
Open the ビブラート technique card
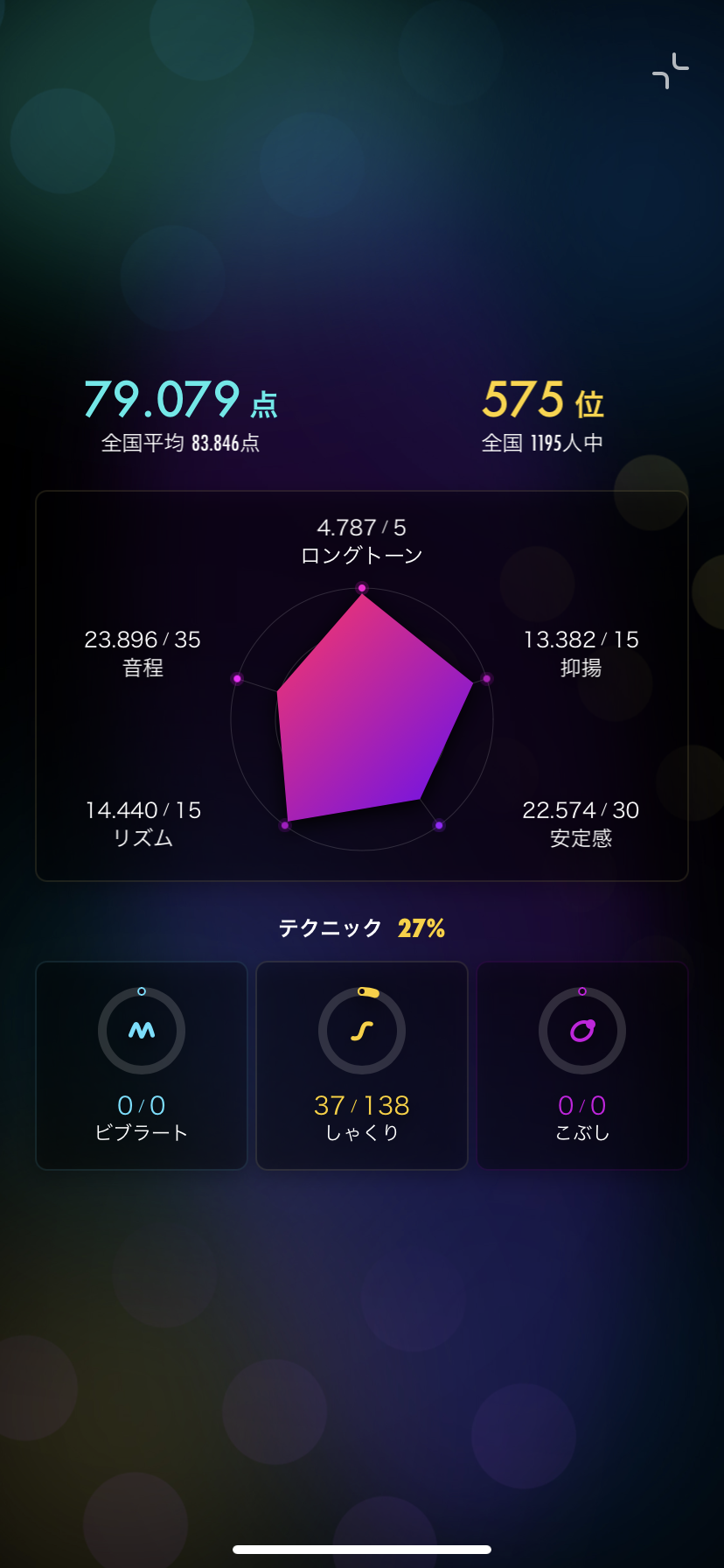point(142,1066)
